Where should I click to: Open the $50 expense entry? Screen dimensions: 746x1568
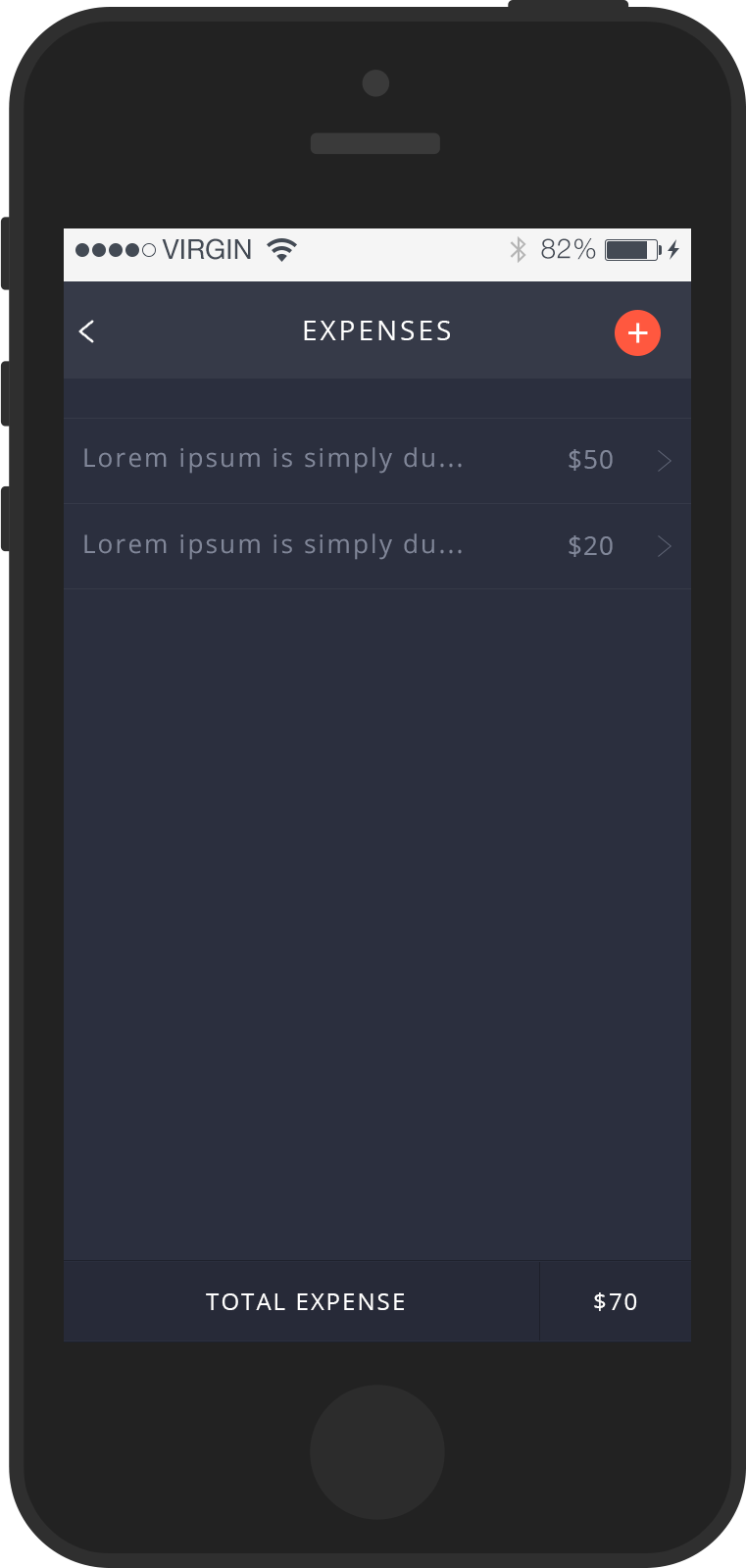(376, 460)
